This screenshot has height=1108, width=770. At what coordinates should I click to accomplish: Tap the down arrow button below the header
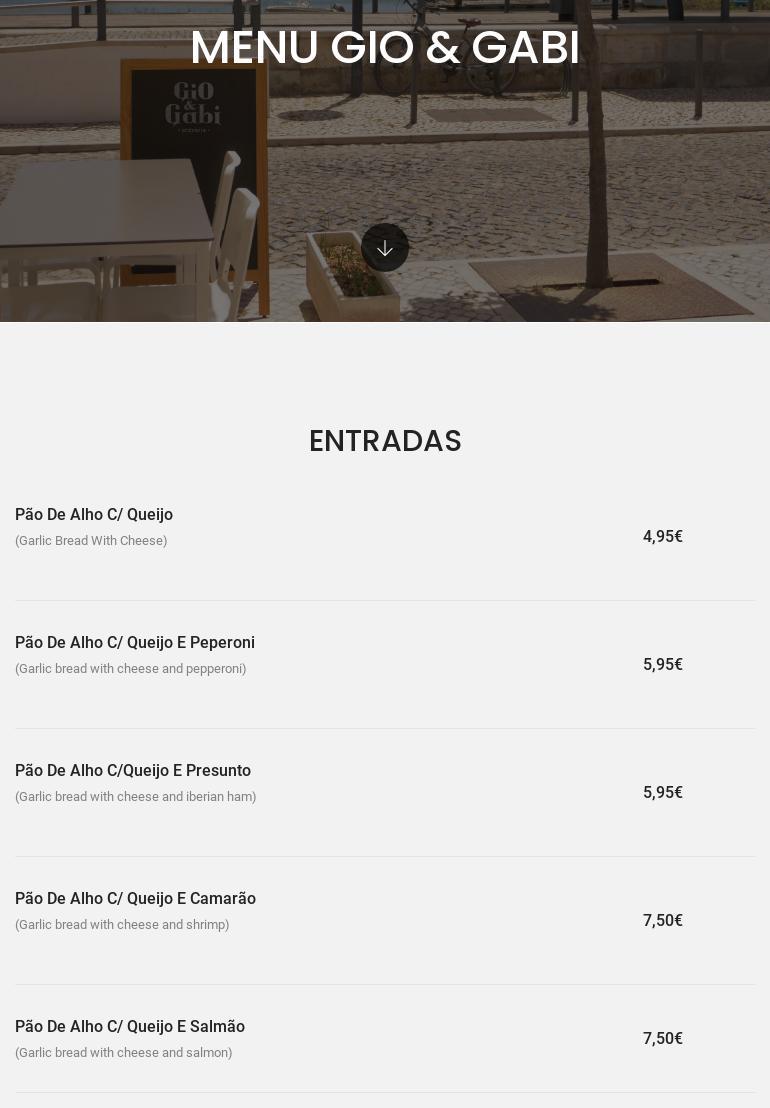(385, 248)
